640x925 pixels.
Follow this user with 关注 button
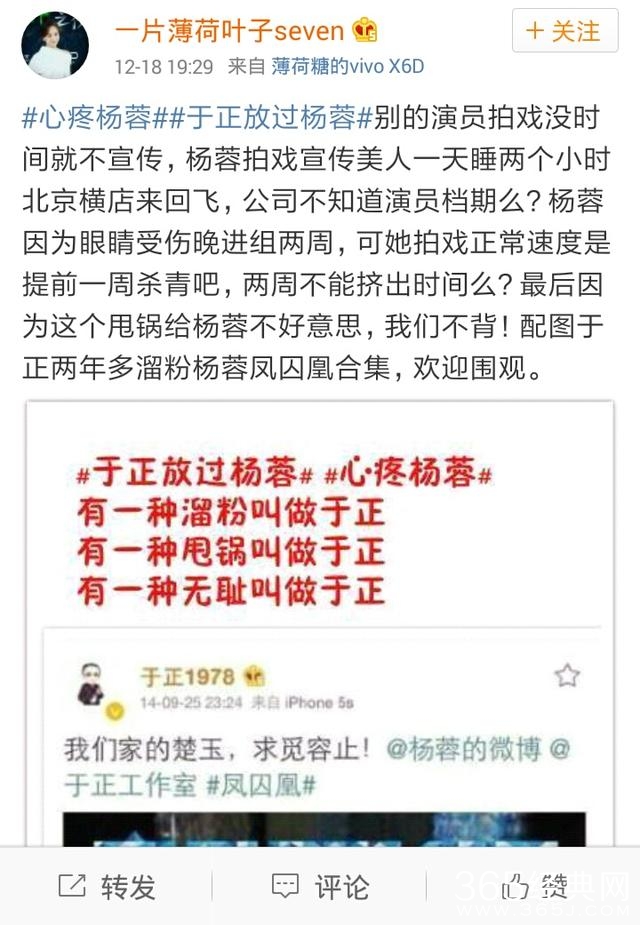coord(564,33)
